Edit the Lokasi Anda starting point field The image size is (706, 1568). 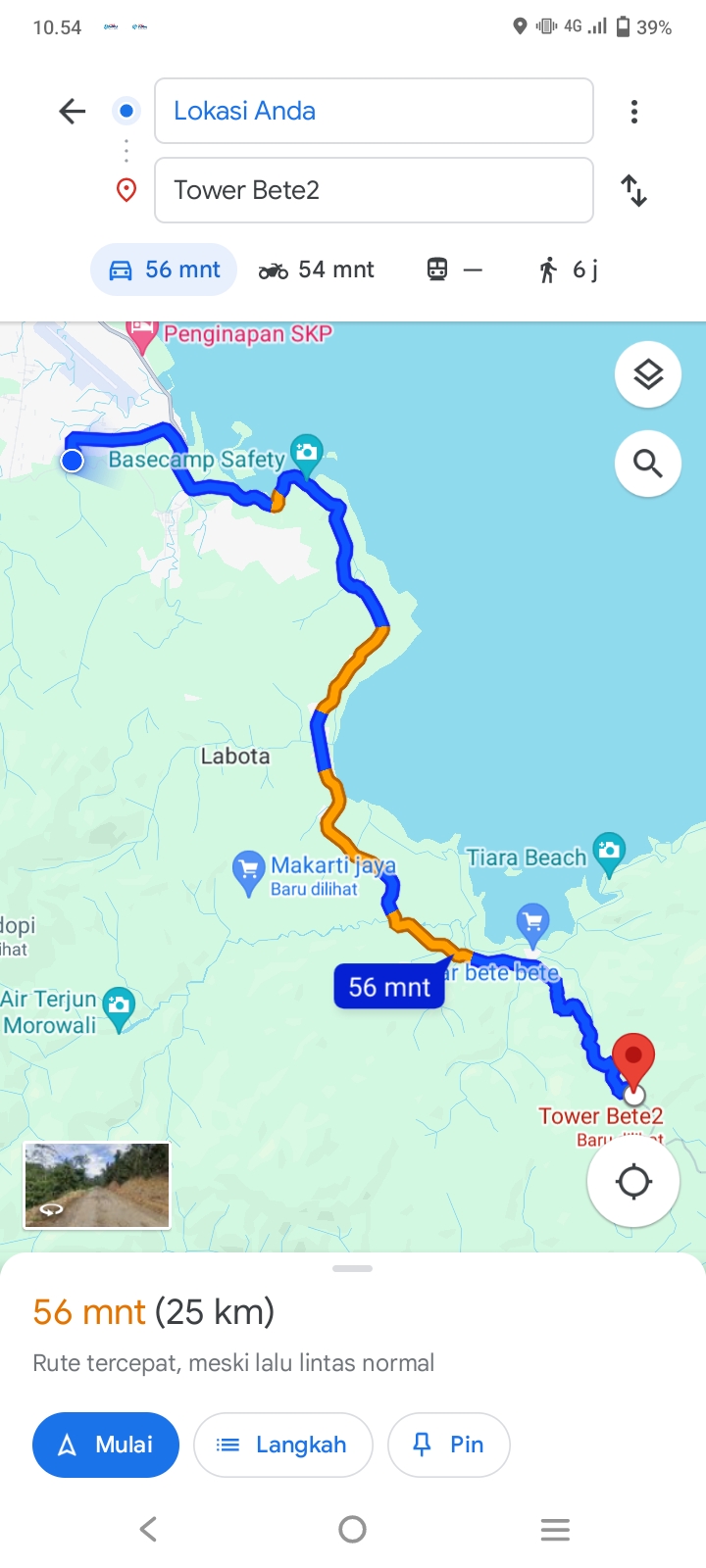(374, 111)
